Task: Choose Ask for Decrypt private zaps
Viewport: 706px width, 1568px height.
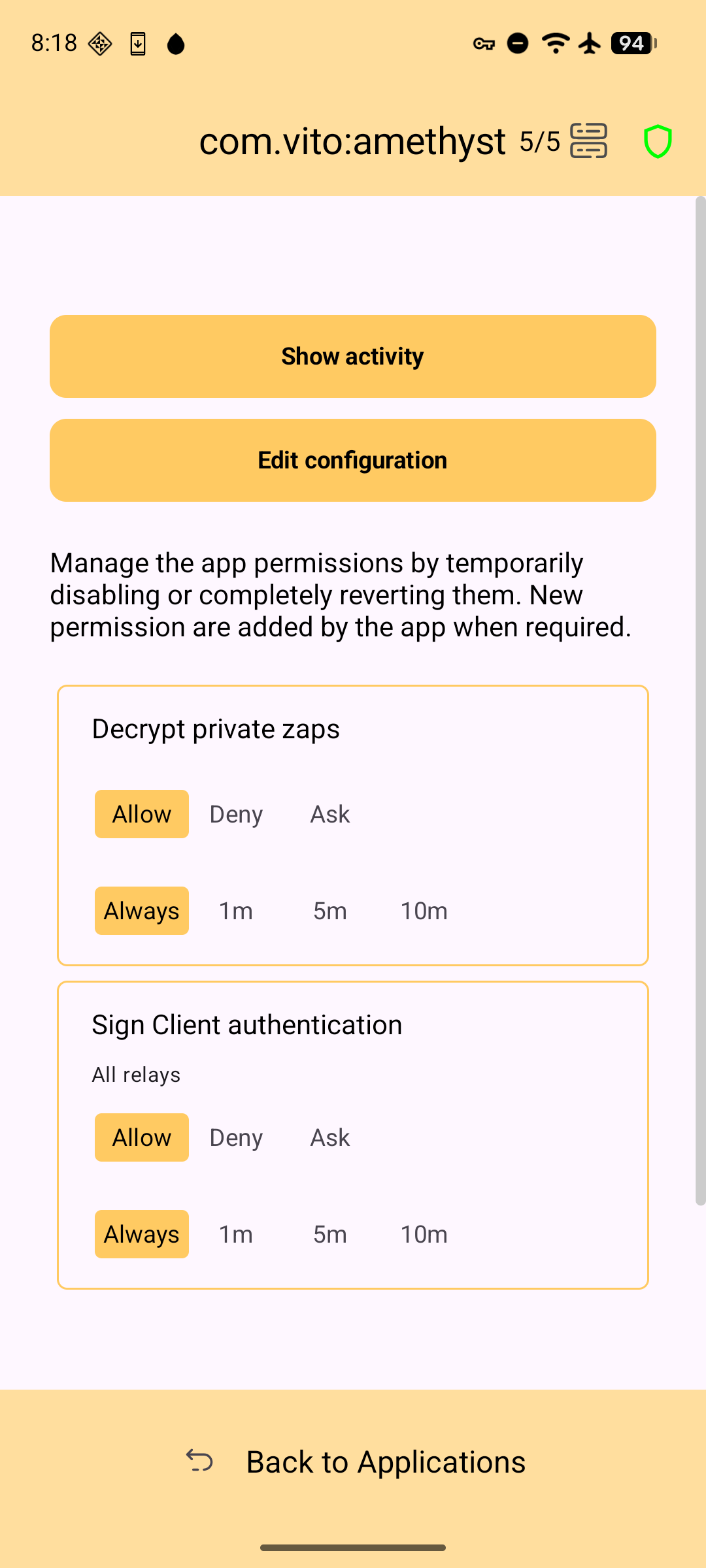Action: (x=330, y=815)
